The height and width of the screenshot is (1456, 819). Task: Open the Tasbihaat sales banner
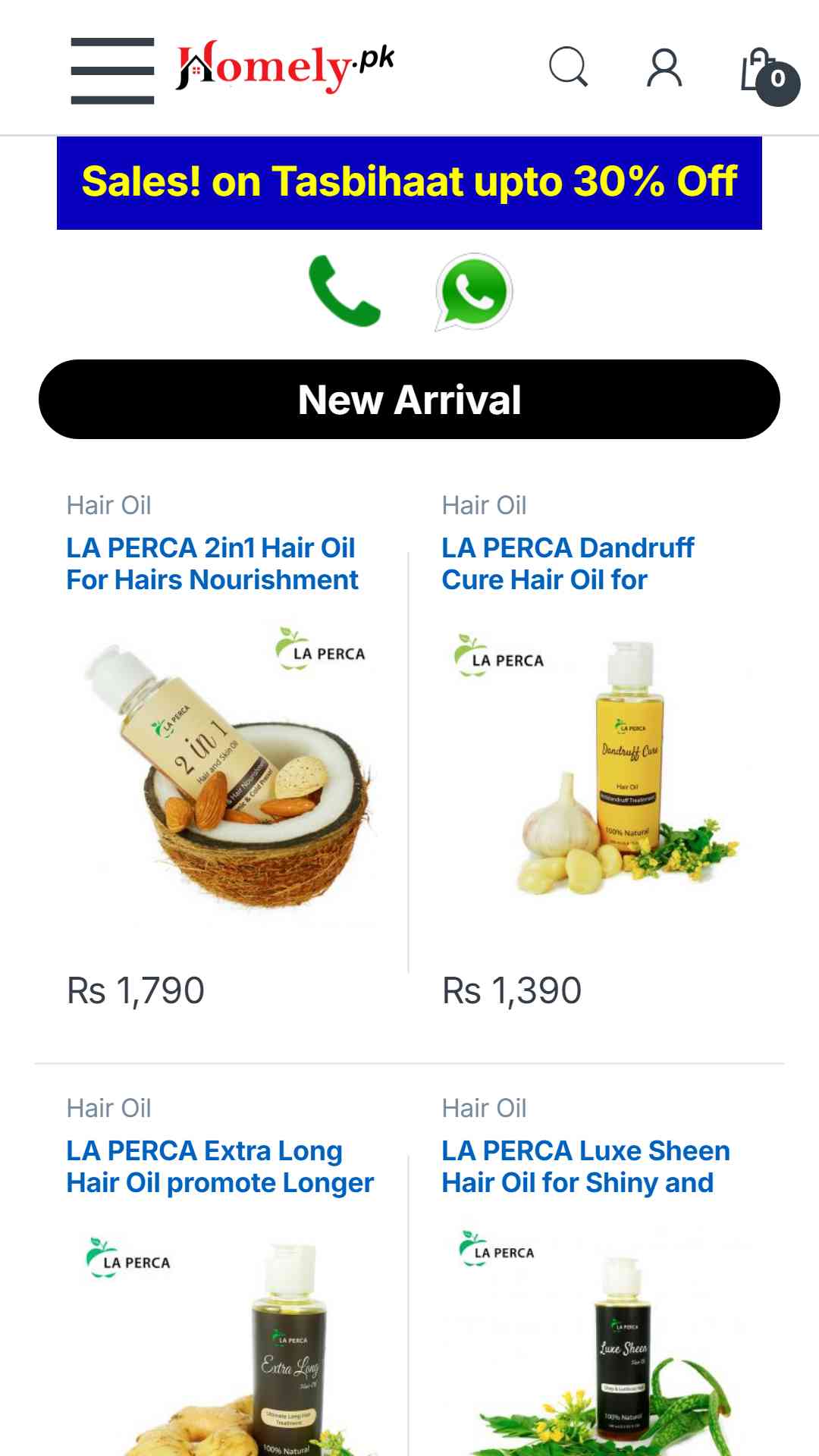click(x=409, y=183)
